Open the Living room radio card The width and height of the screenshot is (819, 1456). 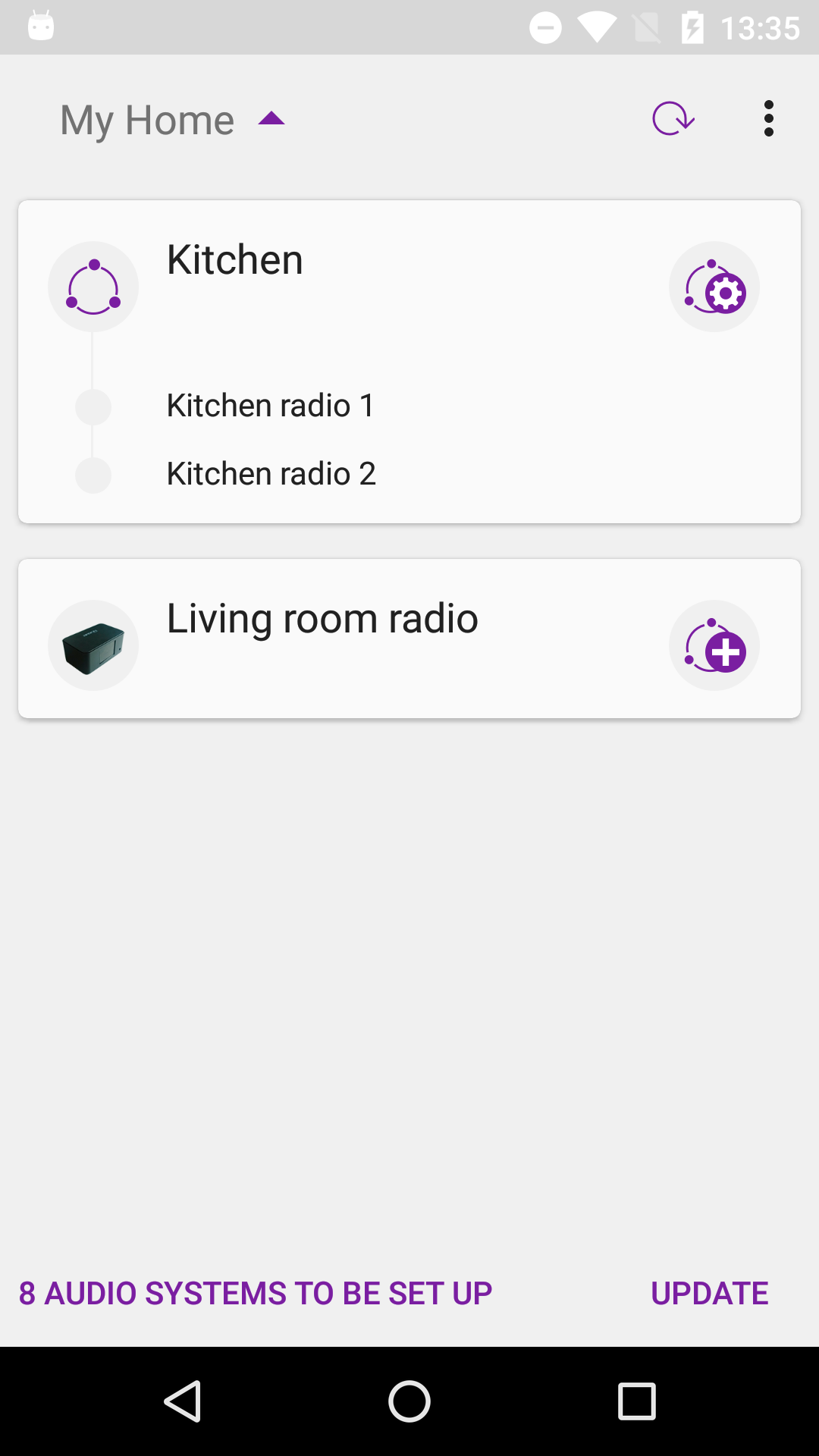coord(322,617)
